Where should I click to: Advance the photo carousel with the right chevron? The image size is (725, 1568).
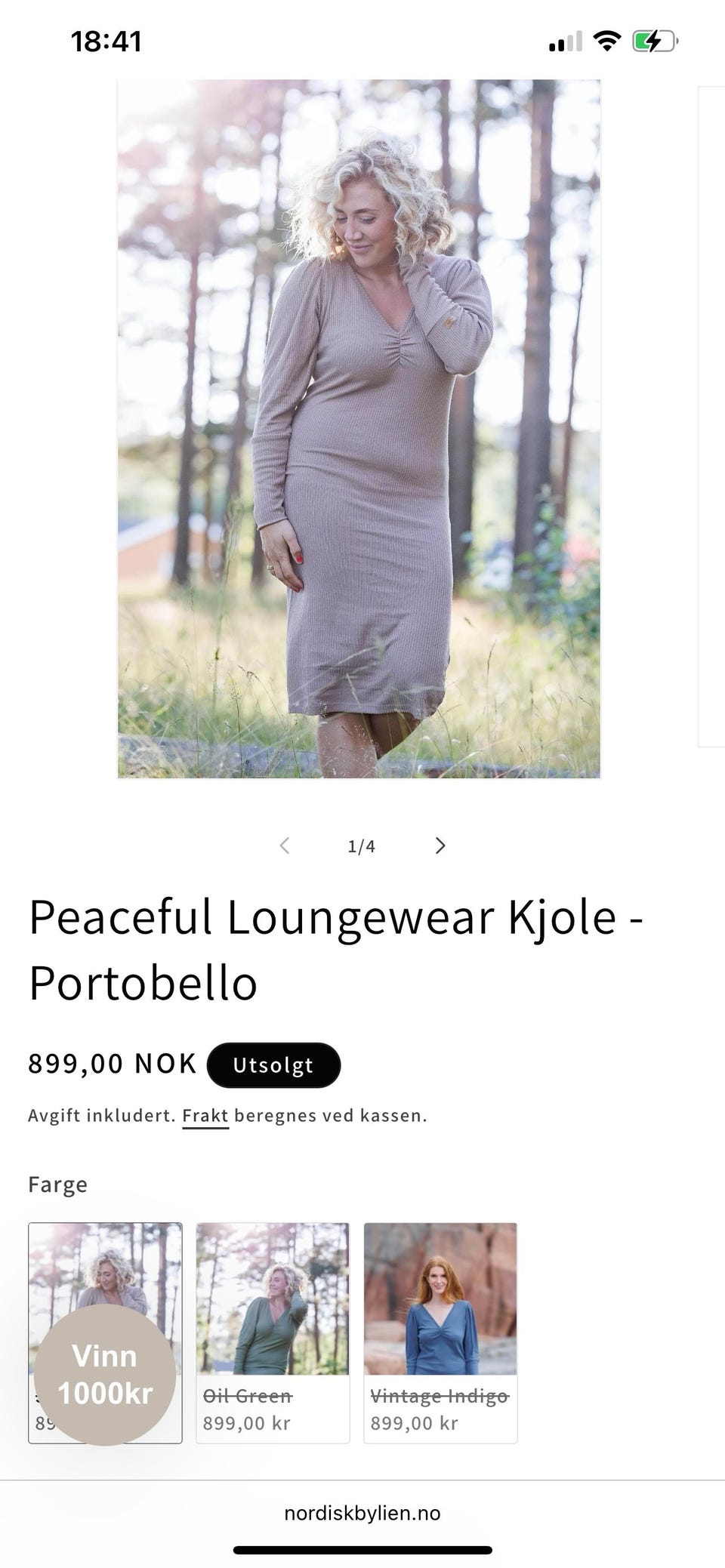[440, 846]
